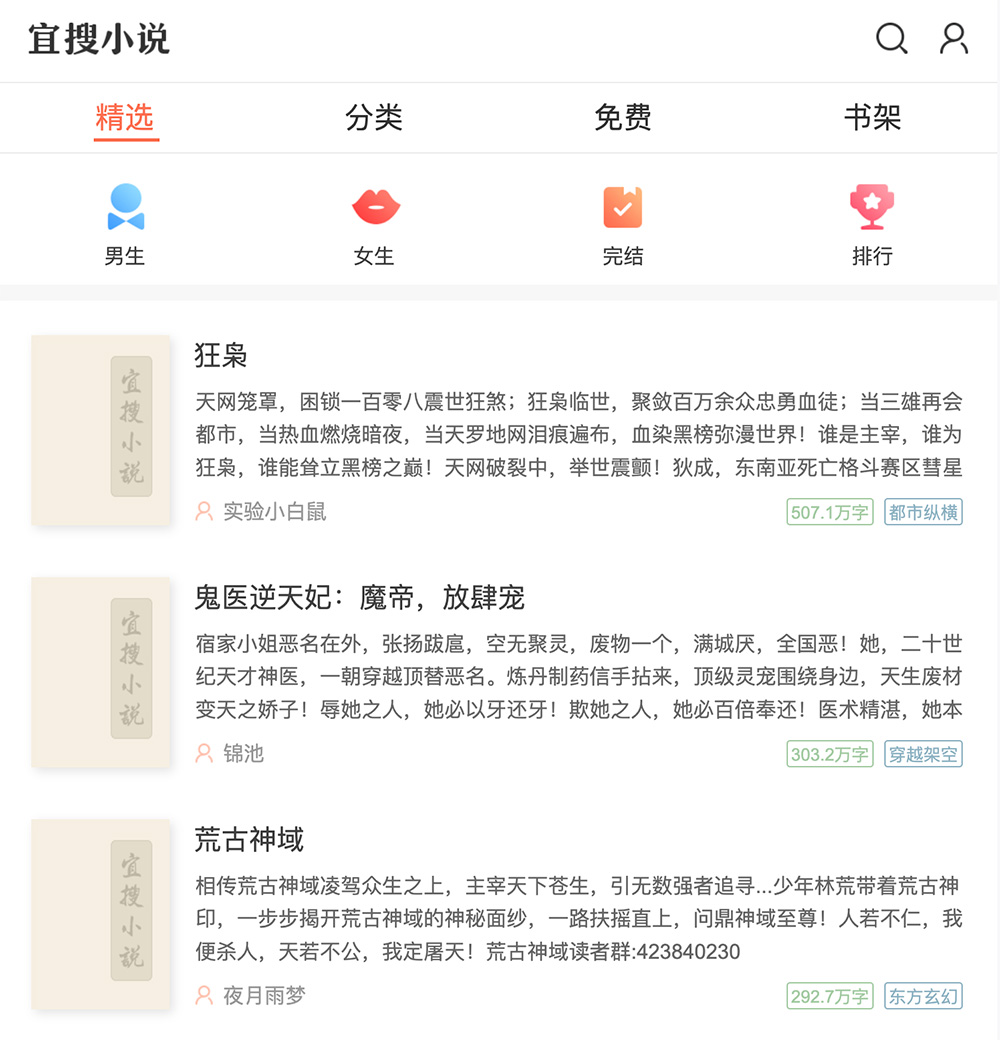Click the user profile icon
Image resolution: width=1000 pixels, height=1040 pixels.
click(x=954, y=39)
